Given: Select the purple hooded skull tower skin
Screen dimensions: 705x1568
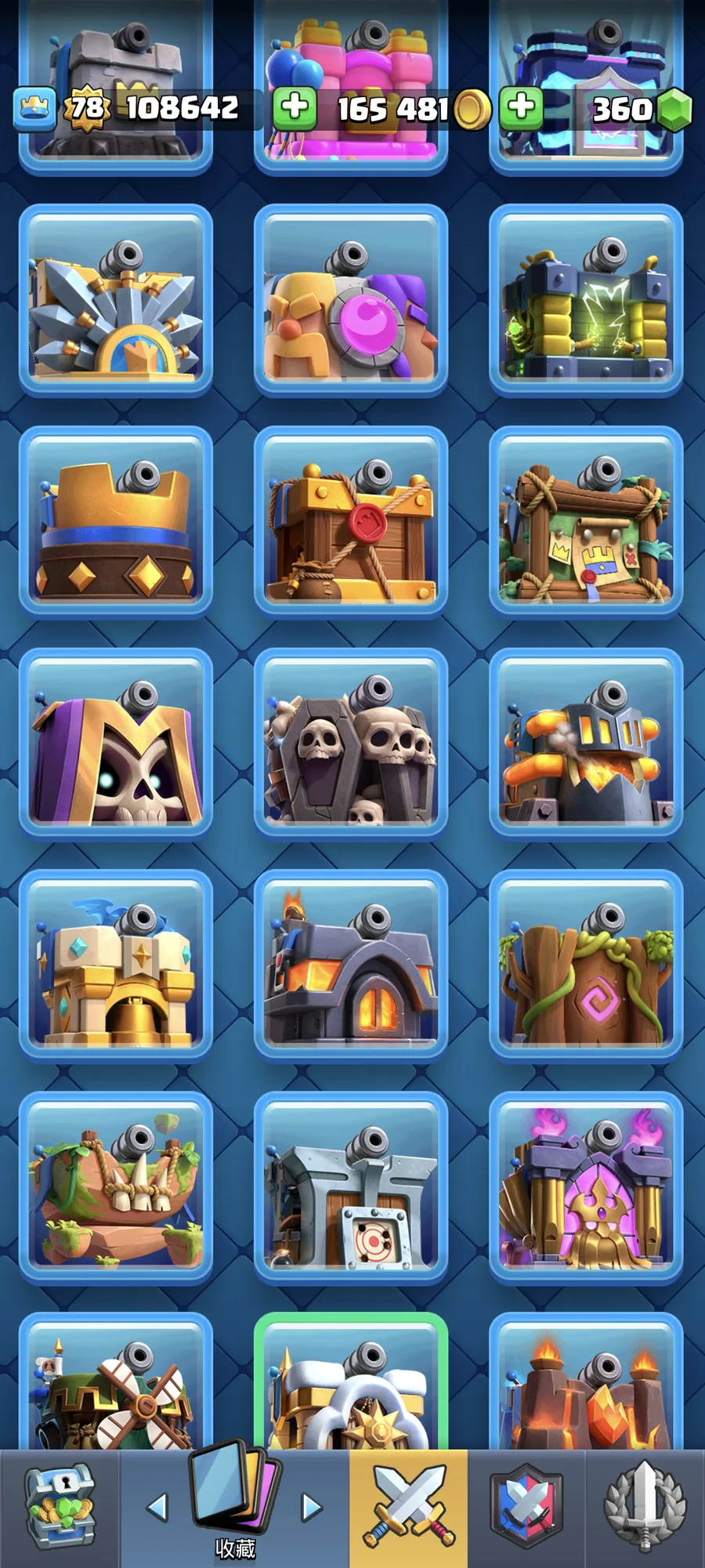Looking at the screenshot, I should (x=116, y=743).
